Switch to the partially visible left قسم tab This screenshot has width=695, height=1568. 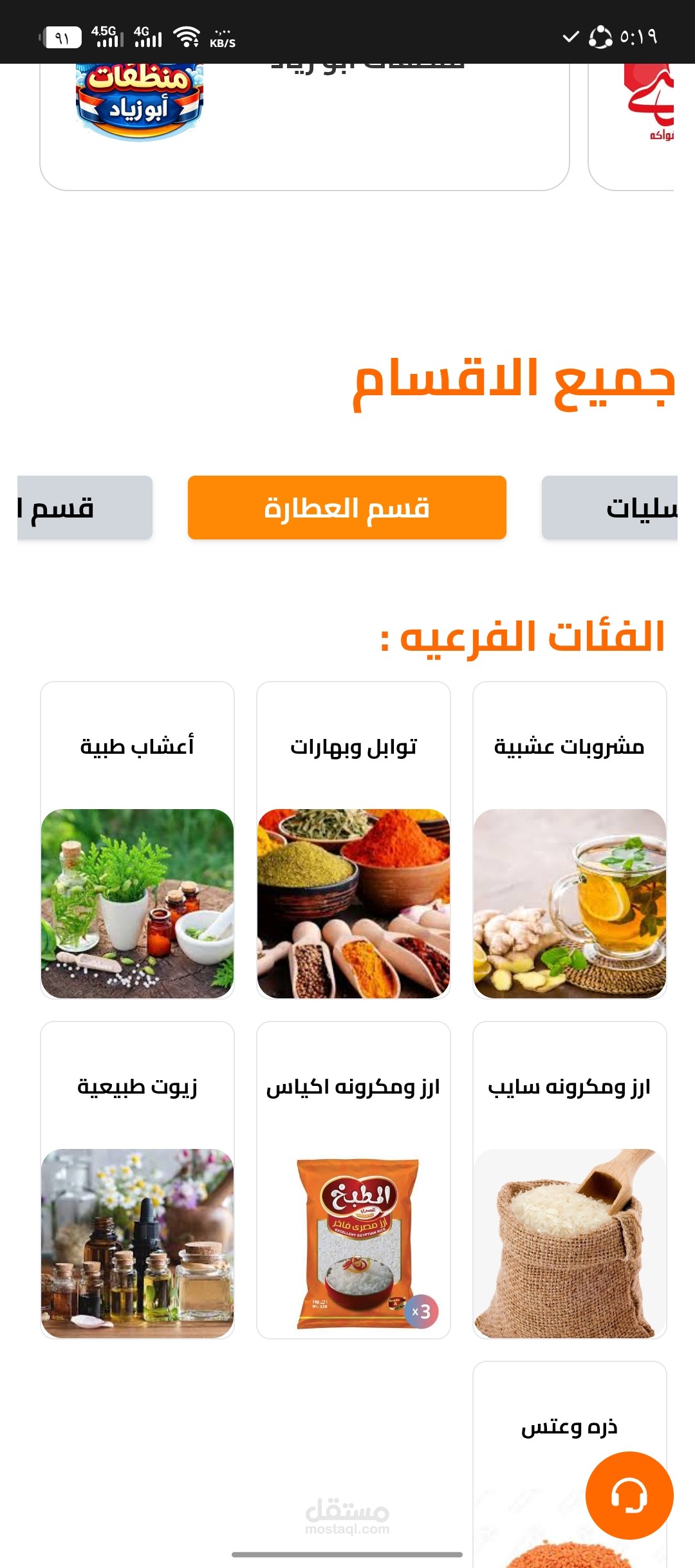(x=85, y=507)
